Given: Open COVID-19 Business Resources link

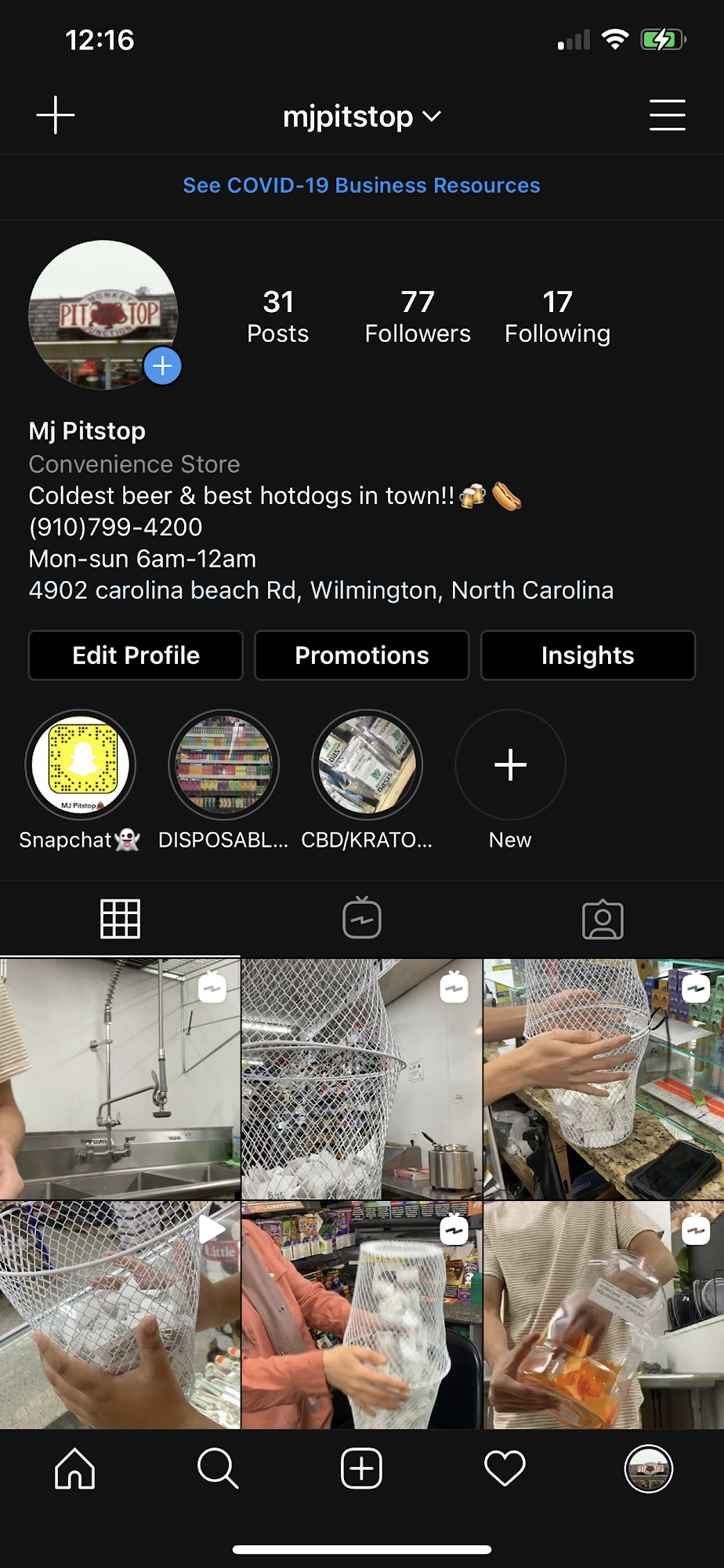Looking at the screenshot, I should (361, 186).
